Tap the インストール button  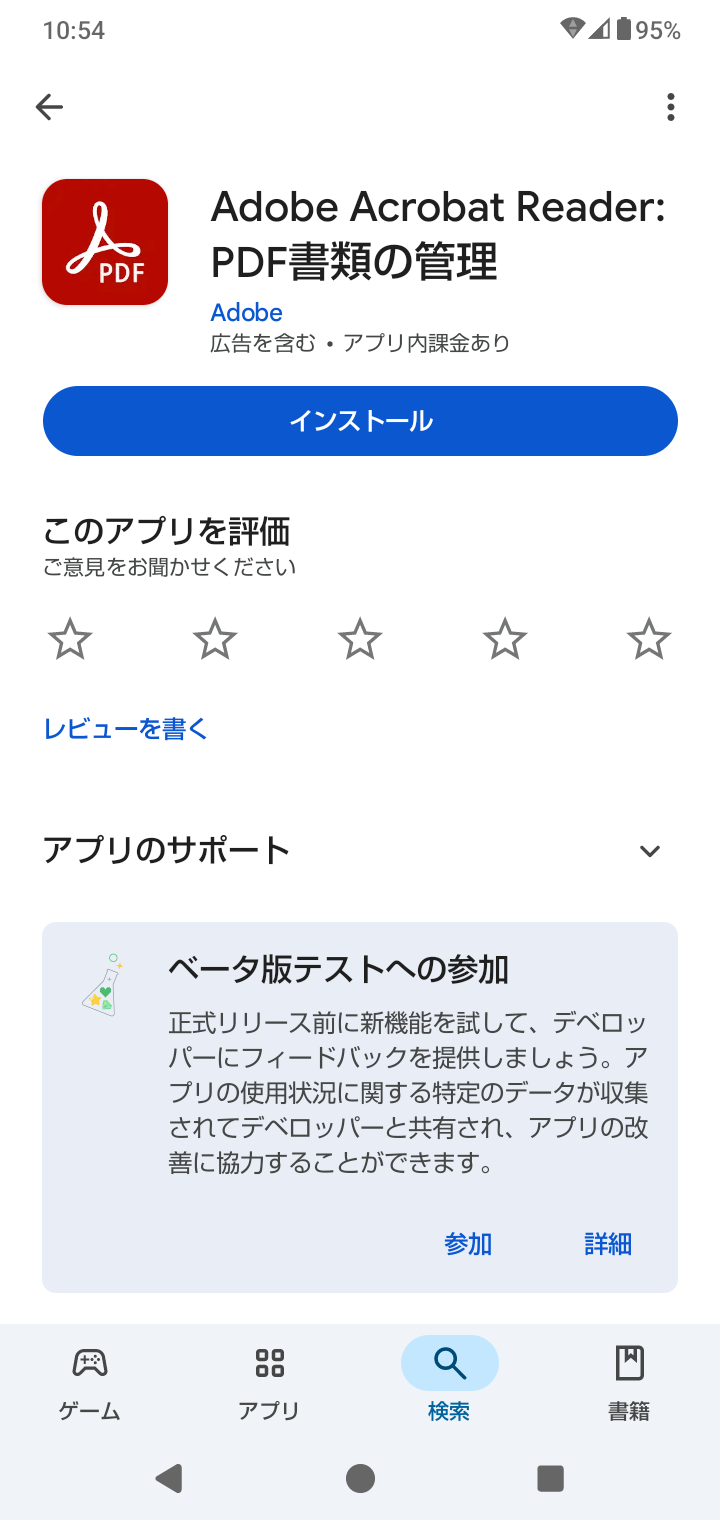[x=360, y=421]
